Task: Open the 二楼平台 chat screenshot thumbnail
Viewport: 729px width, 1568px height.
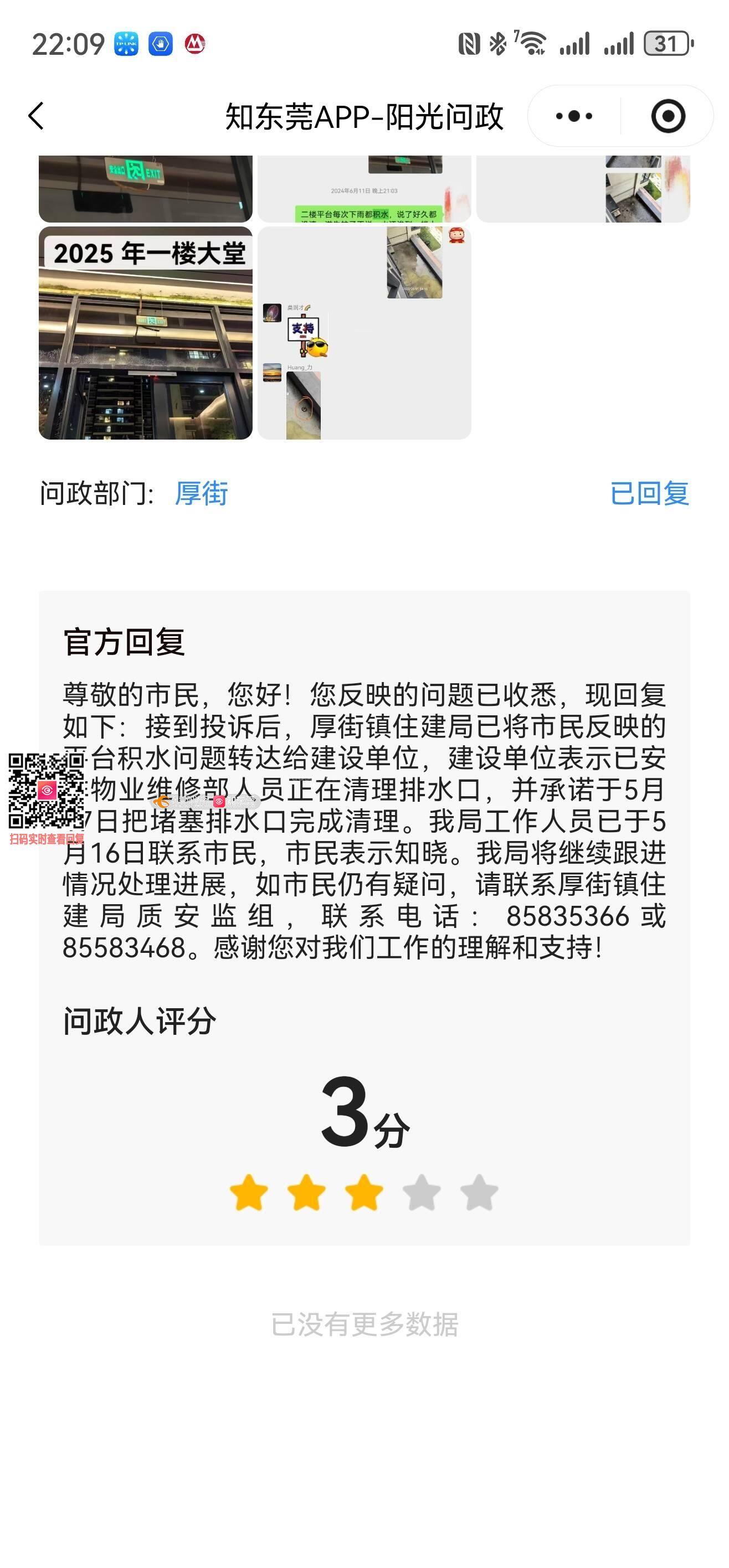Action: tap(364, 188)
